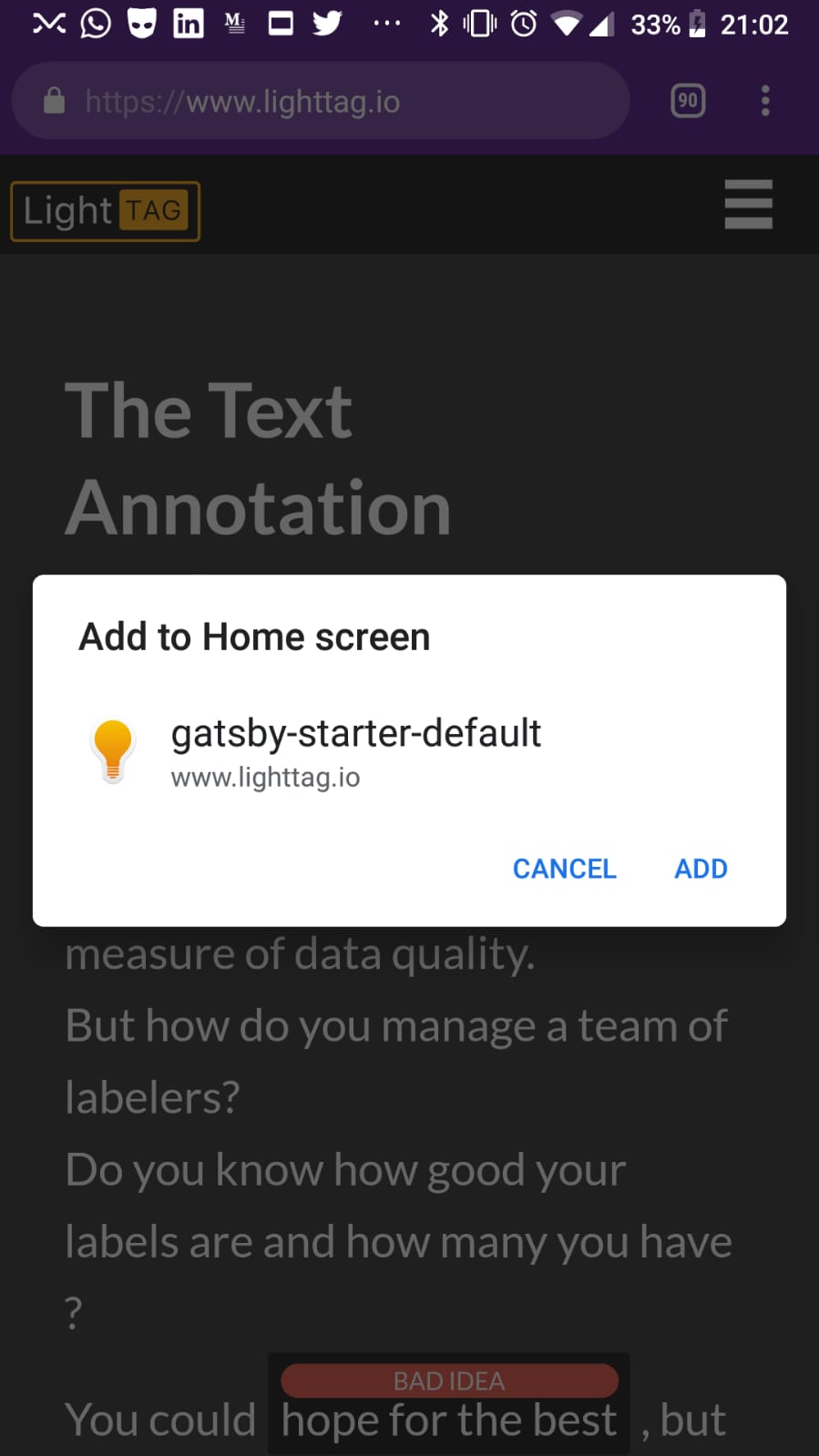Screen dimensions: 819x1456
Task: Open the Chrome three-dot menu
Action: [x=765, y=100]
